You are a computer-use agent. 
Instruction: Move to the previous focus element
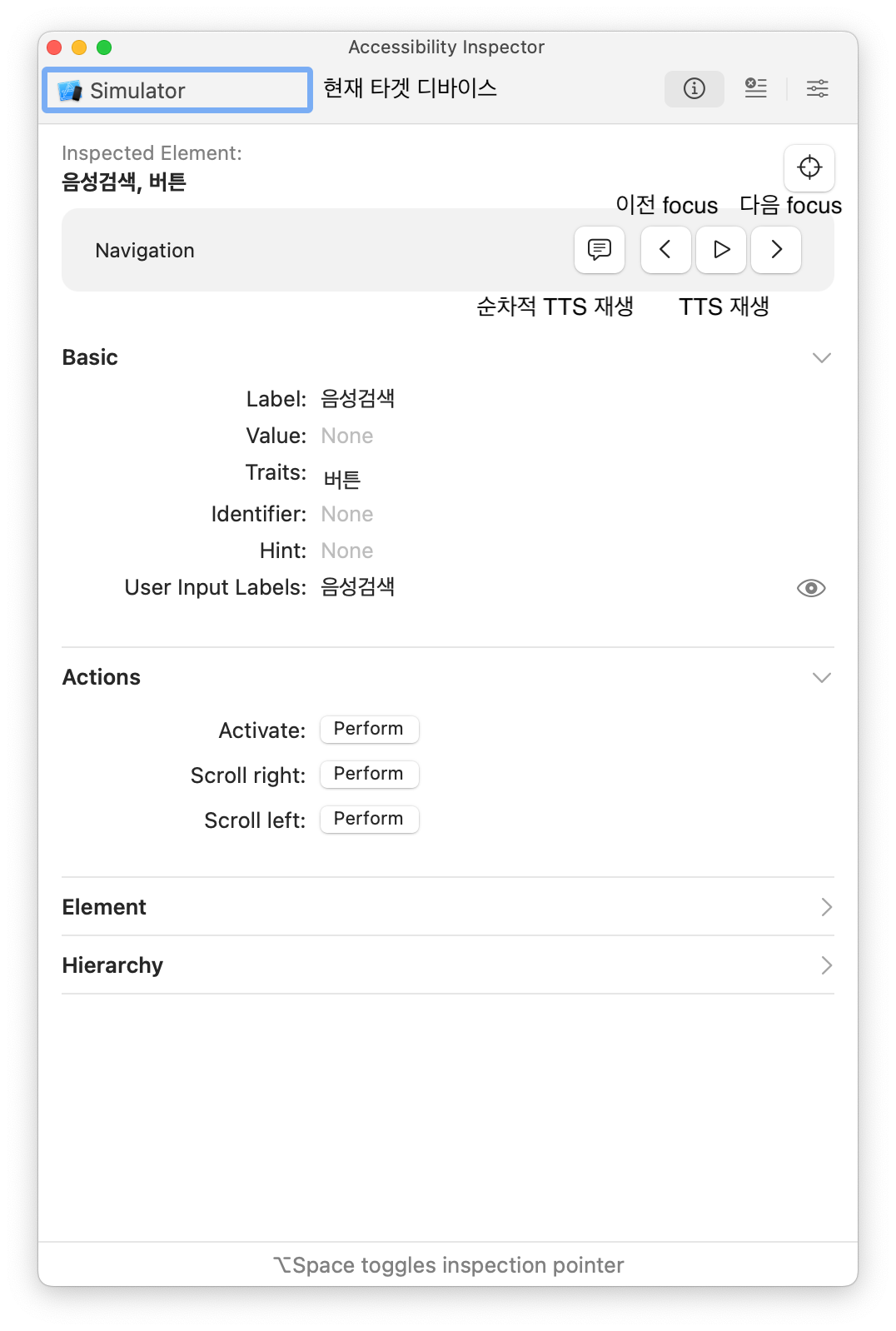665,249
